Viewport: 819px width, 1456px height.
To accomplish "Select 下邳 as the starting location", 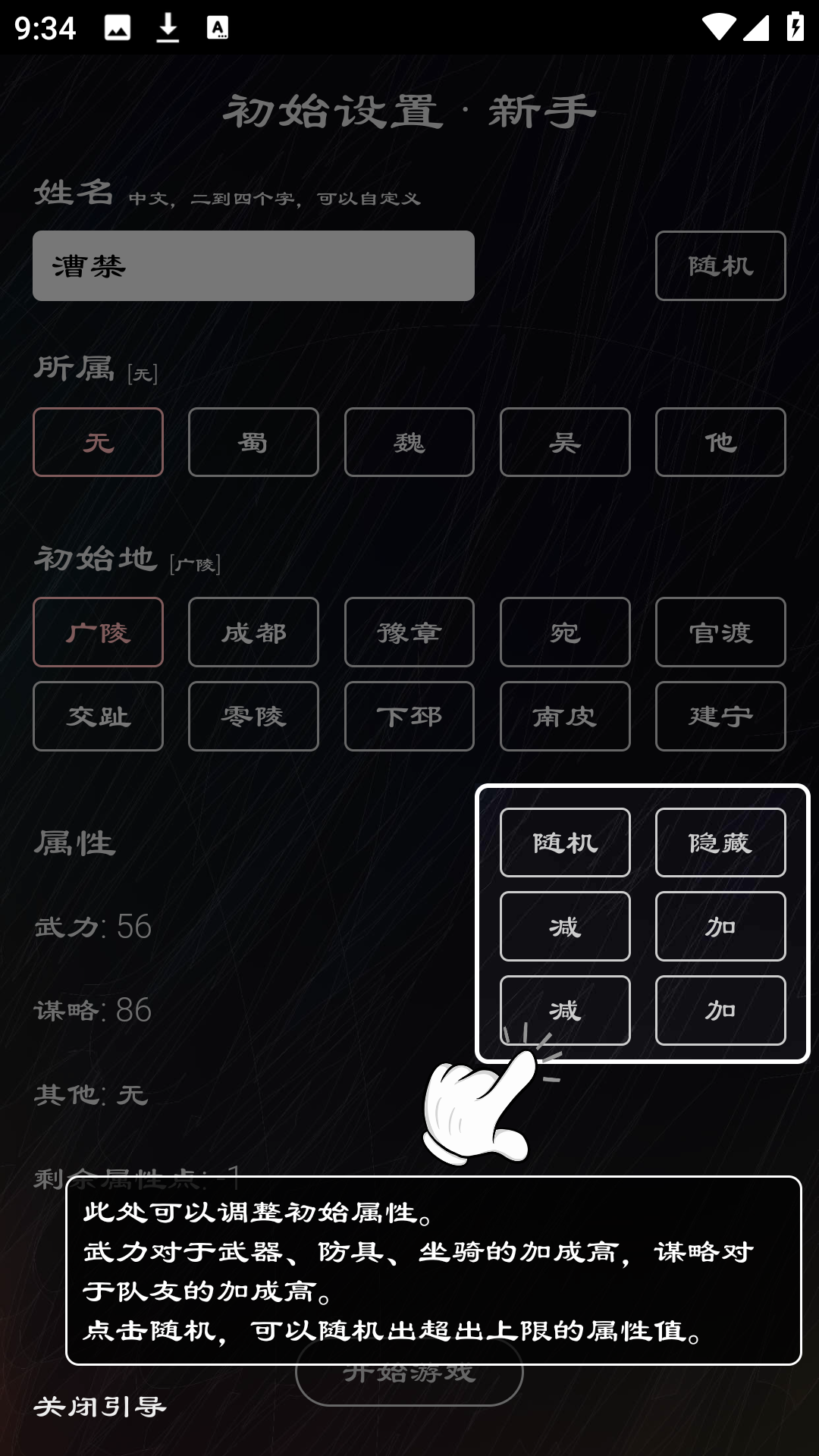I will pyautogui.click(x=409, y=716).
